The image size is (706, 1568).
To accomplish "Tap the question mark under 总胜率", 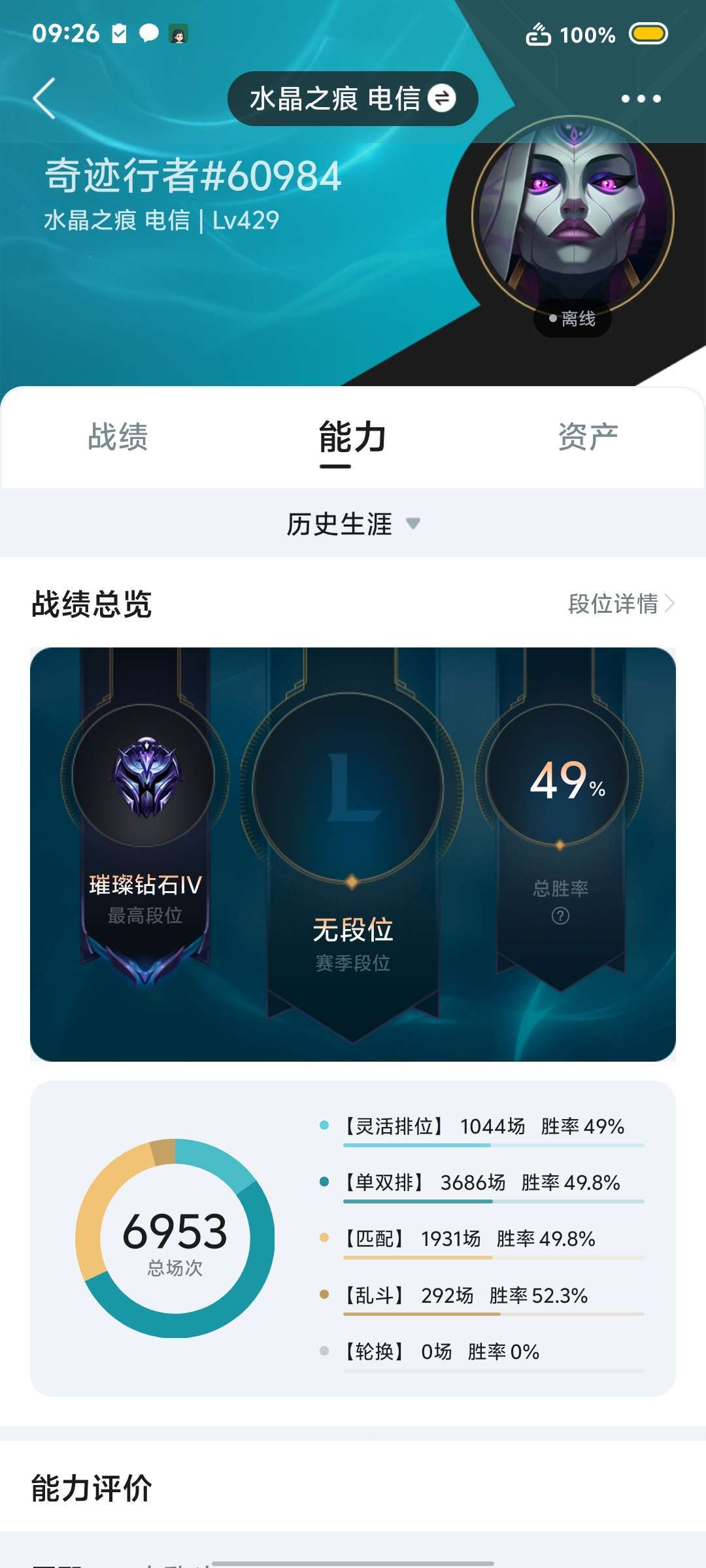I will click(560, 916).
